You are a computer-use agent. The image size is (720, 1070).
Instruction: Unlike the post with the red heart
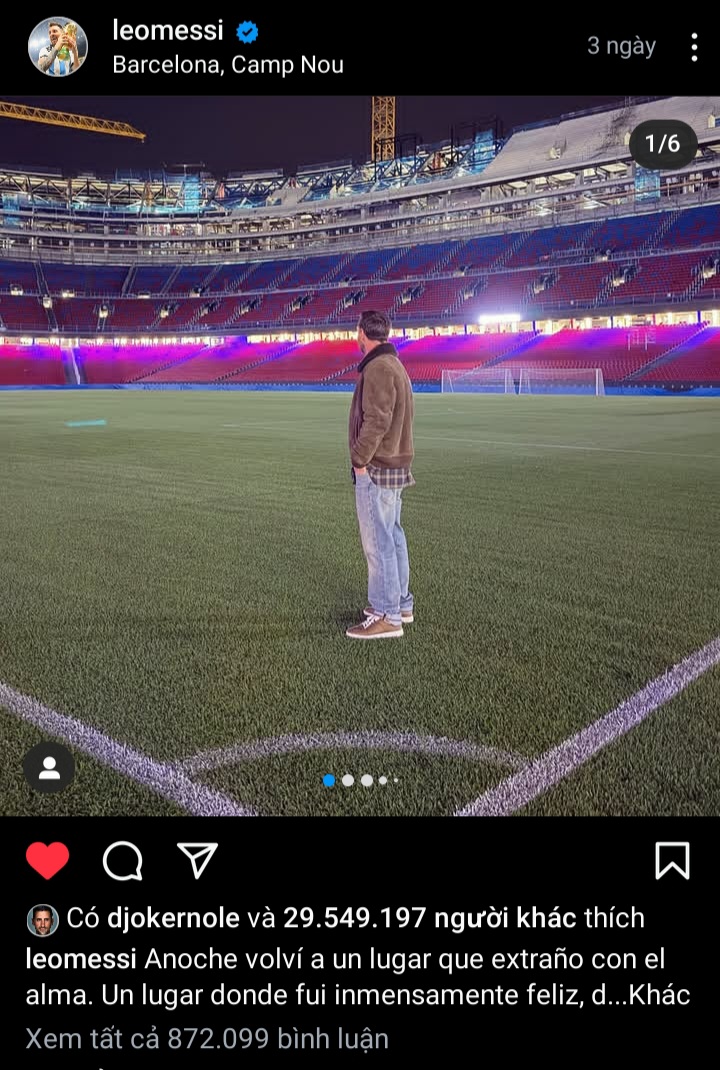pos(47,860)
